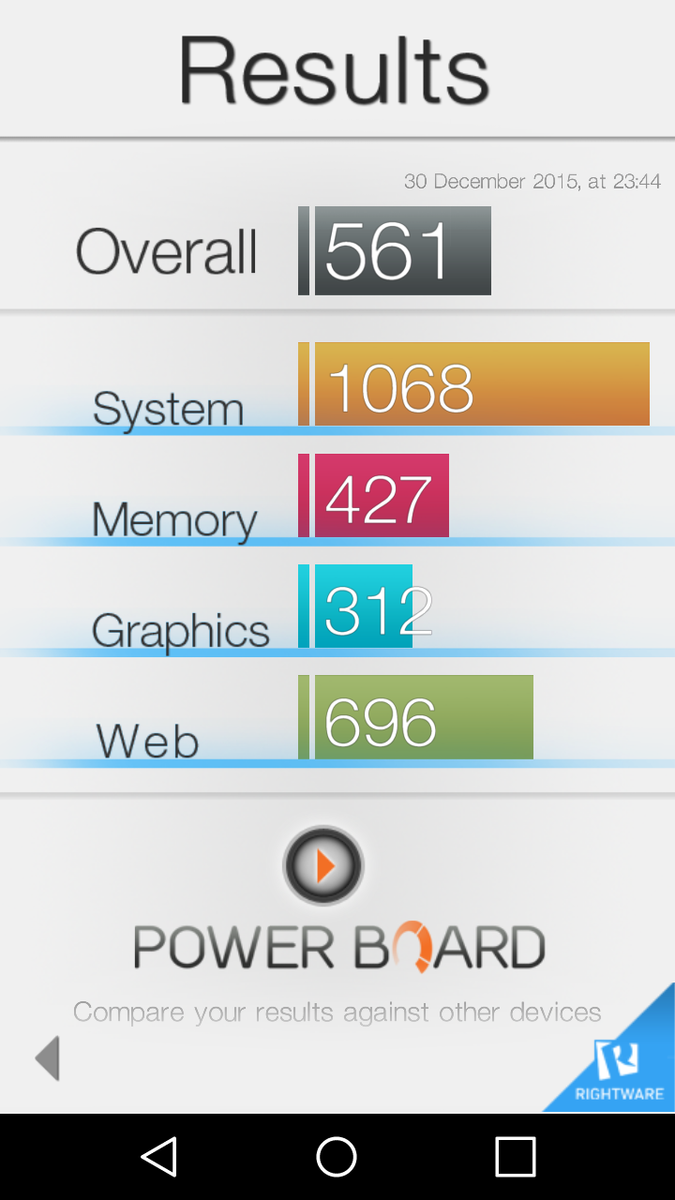This screenshot has width=675, height=1200.
Task: Go back using the grey left arrow
Action: coord(47,1058)
